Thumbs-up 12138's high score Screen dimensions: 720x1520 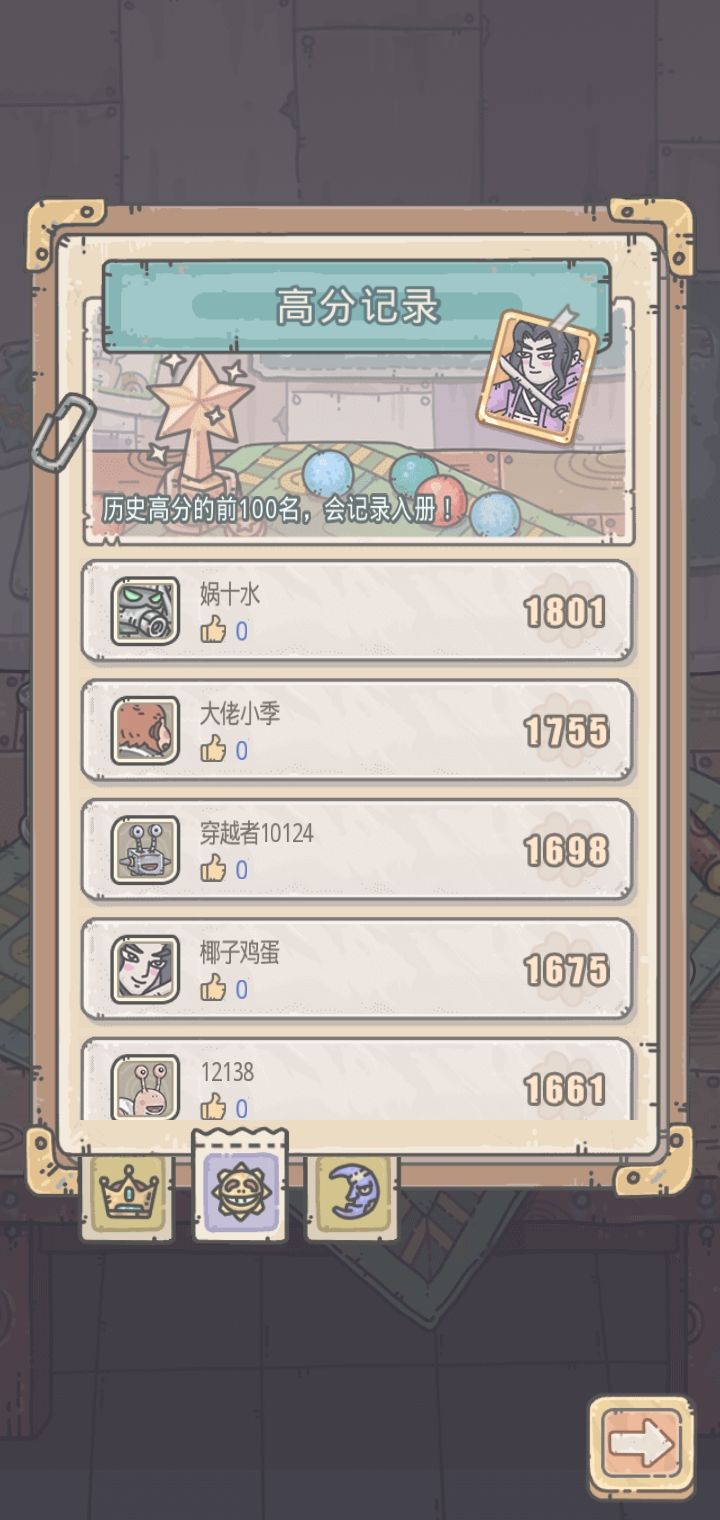(213, 1107)
